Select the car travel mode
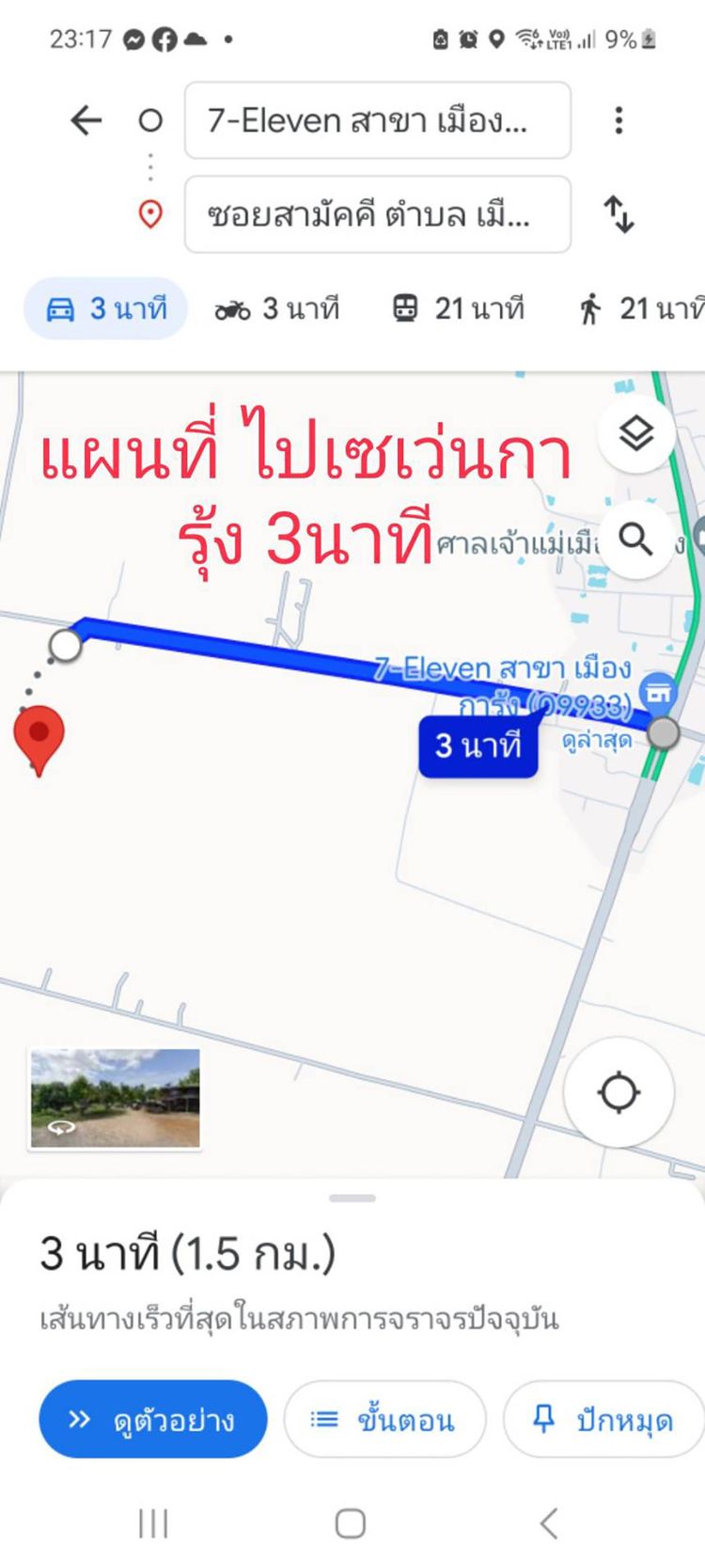The height and width of the screenshot is (1568, 705). [105, 308]
